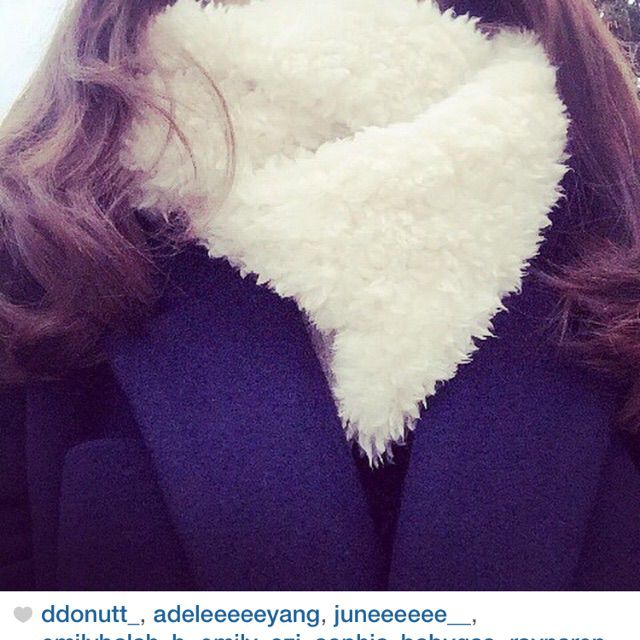Open adeleeeeeyang's profile link
Screen dimensions: 640x640
pos(236,613)
